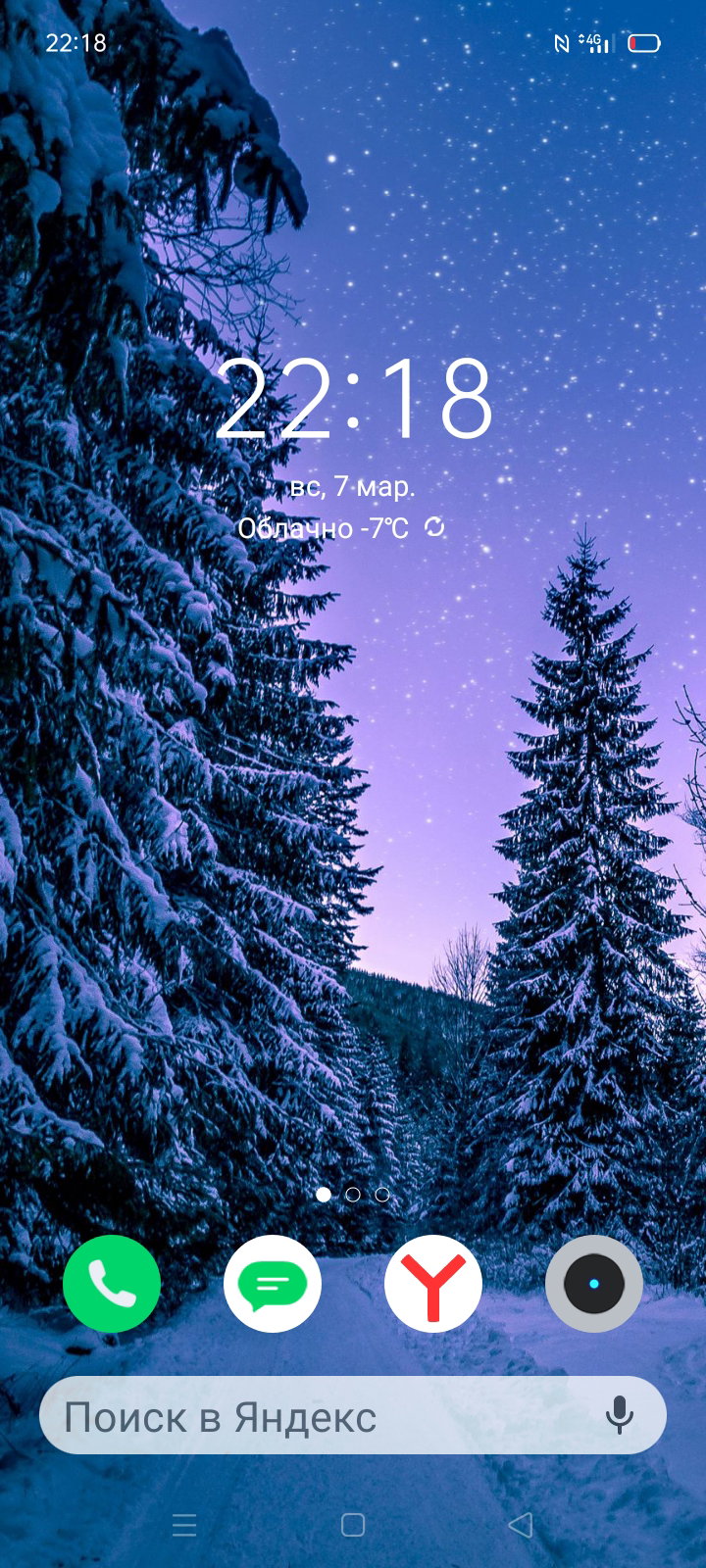Refresh the weather widget
The width and height of the screenshot is (706, 1568).
(434, 527)
